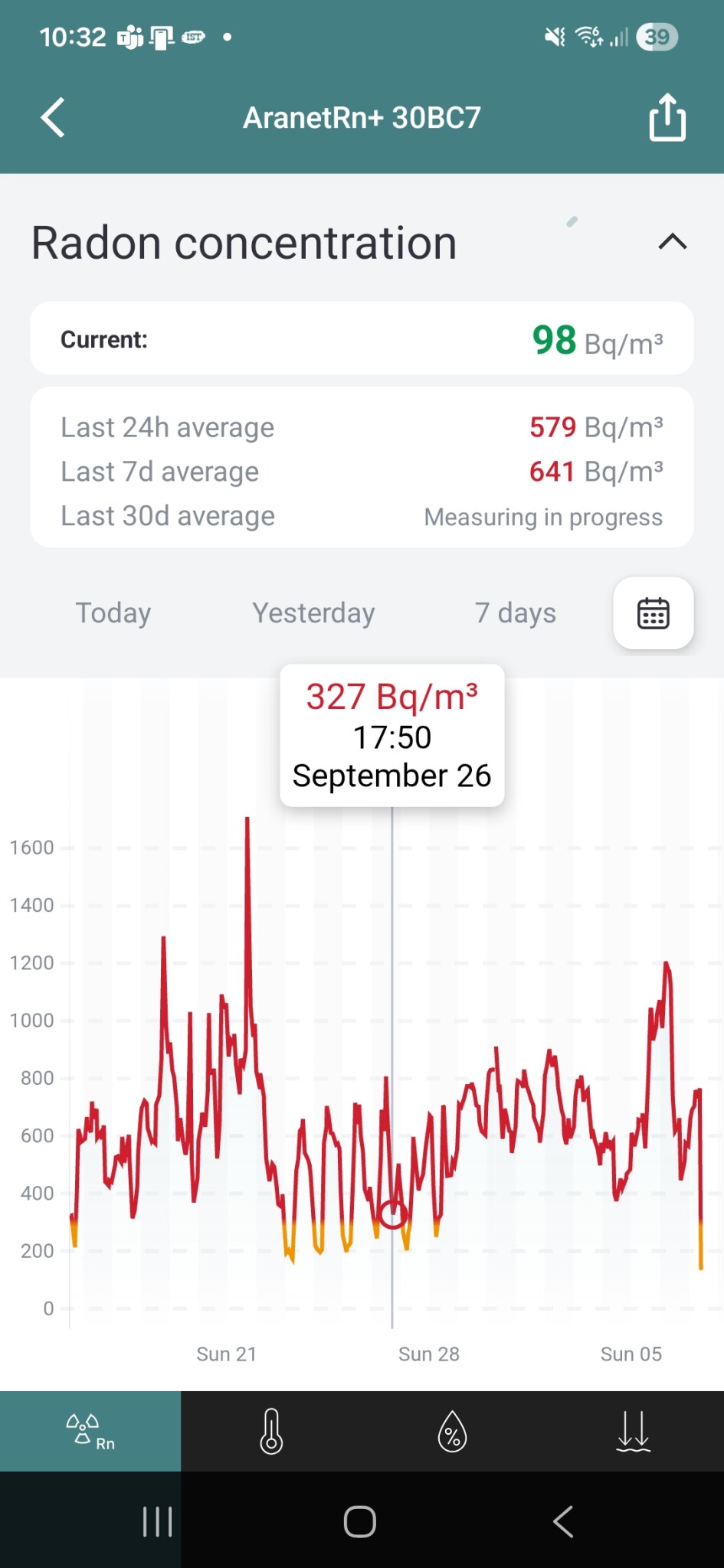This screenshot has height=1568, width=724.
Task: Switch the chart to Yesterday
Action: pos(313,613)
